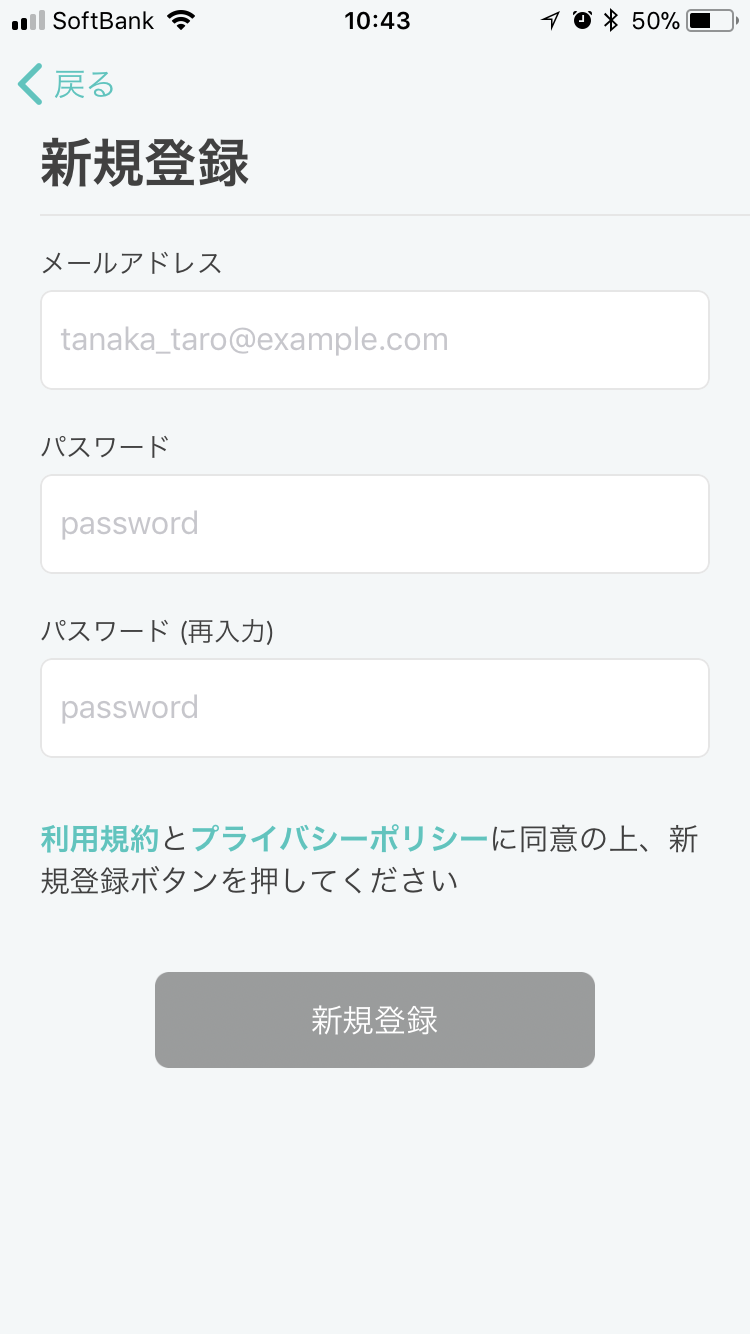Open the 利用規約 terms link
The image size is (750, 1334).
pos(100,839)
